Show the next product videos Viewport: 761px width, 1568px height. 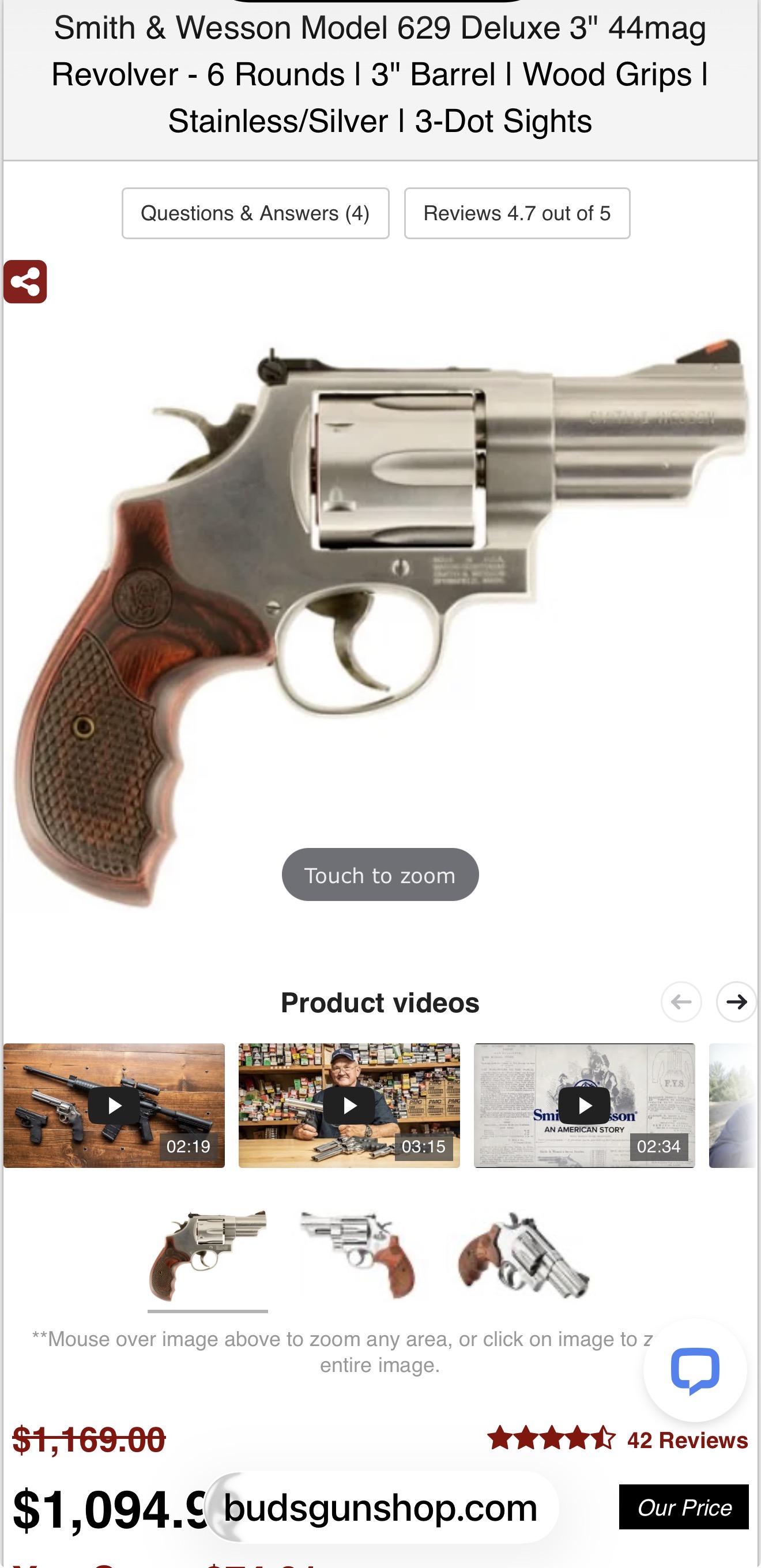[x=736, y=1002]
